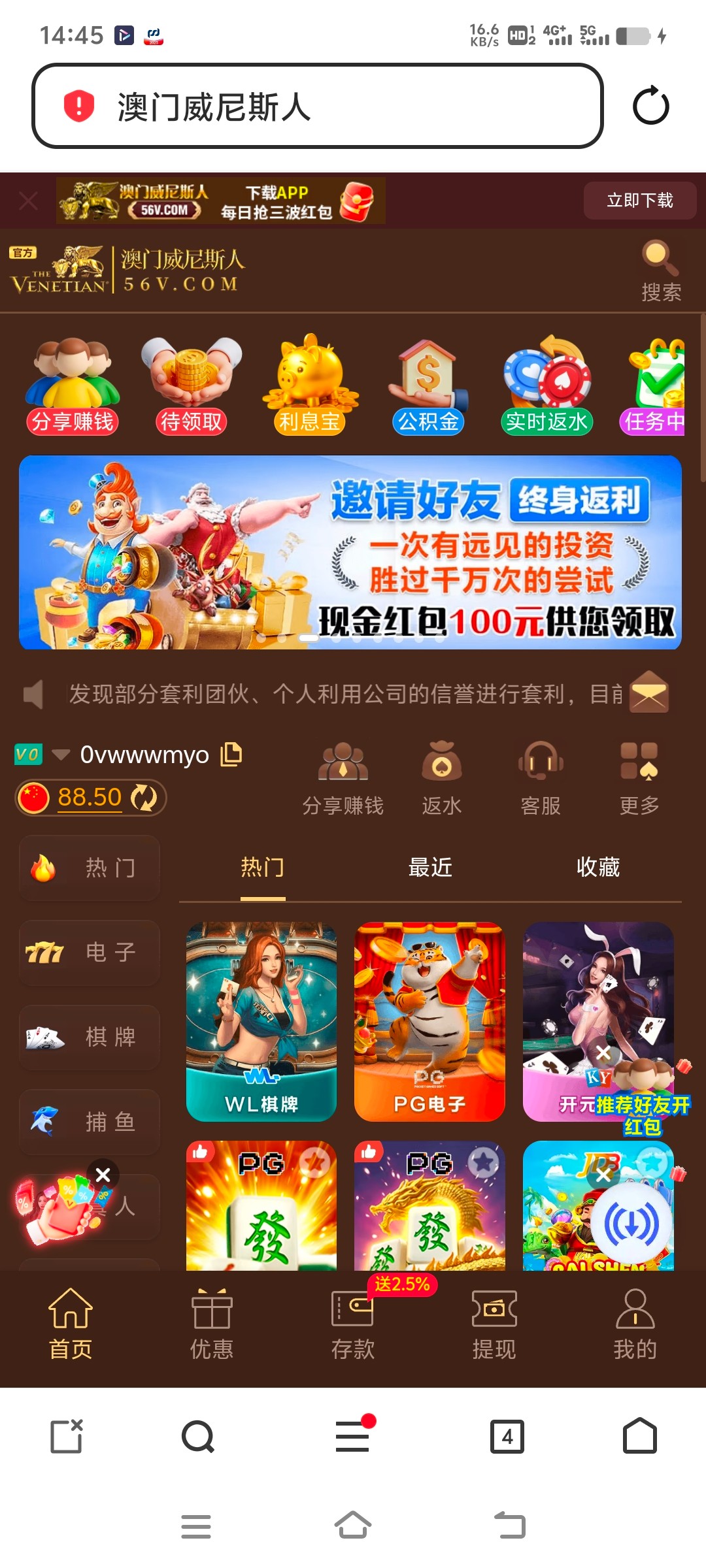706x1568 pixels.
Task: Copy the username Ovwwwmyo
Action: click(231, 754)
